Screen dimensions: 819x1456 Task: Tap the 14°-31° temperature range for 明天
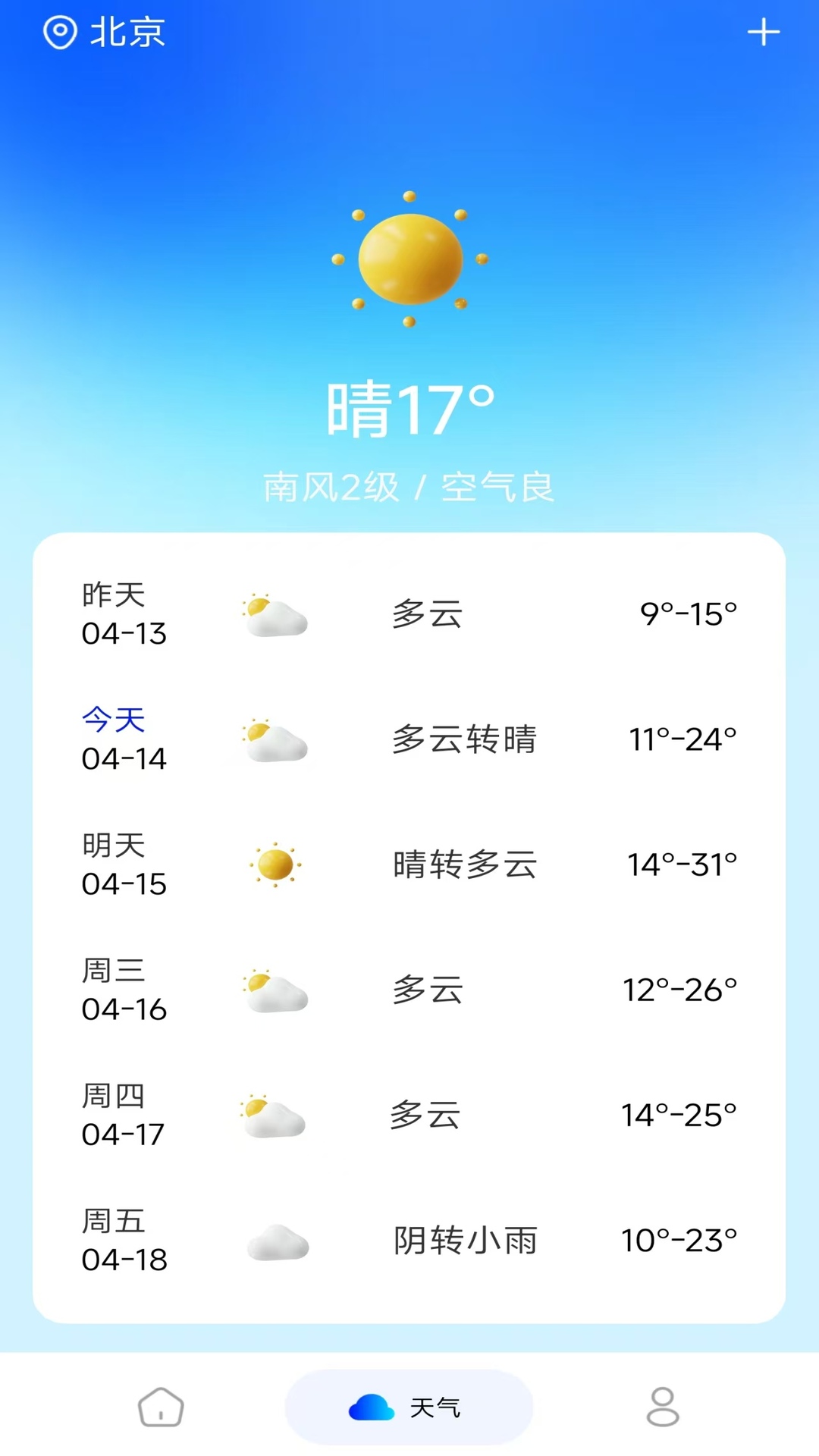pyautogui.click(x=682, y=863)
